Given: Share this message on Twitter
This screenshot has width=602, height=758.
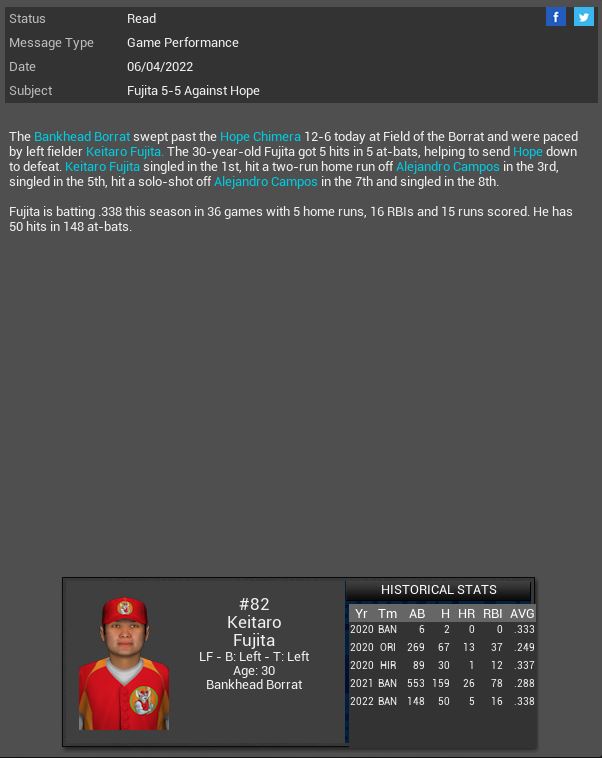Looking at the screenshot, I should (x=583, y=17).
